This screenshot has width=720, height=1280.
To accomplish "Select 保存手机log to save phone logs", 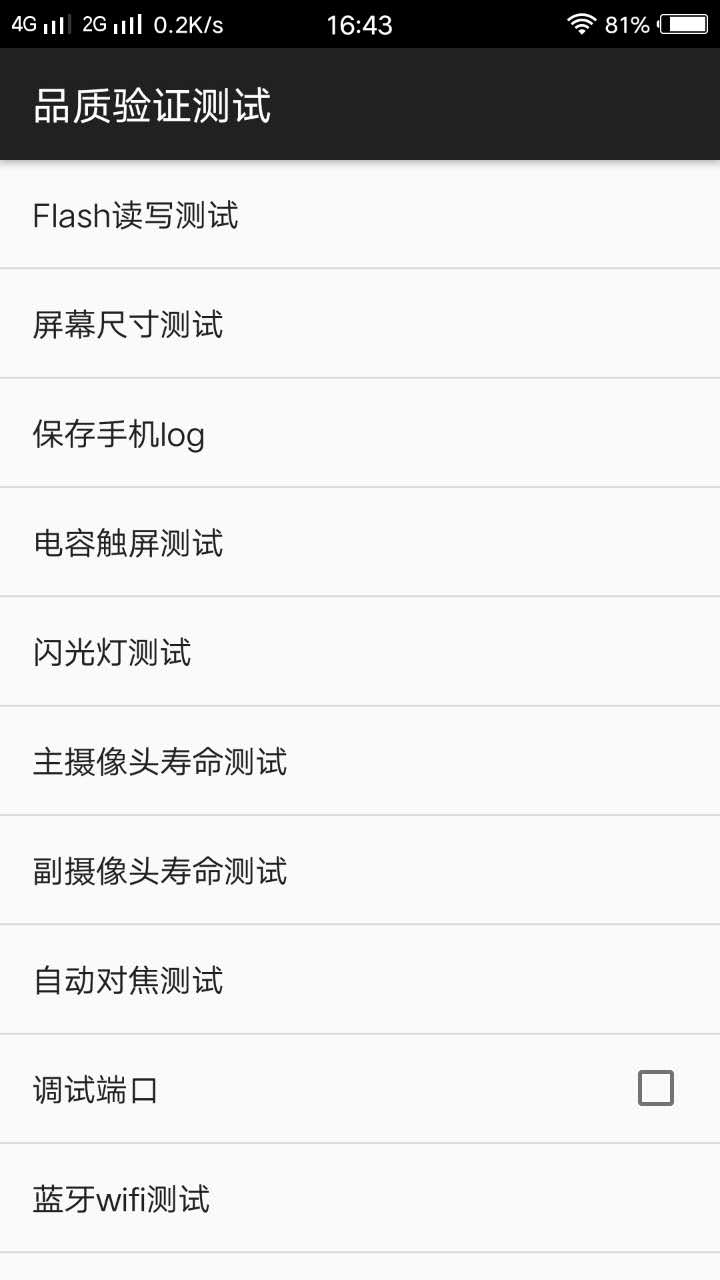I will tap(119, 434).
